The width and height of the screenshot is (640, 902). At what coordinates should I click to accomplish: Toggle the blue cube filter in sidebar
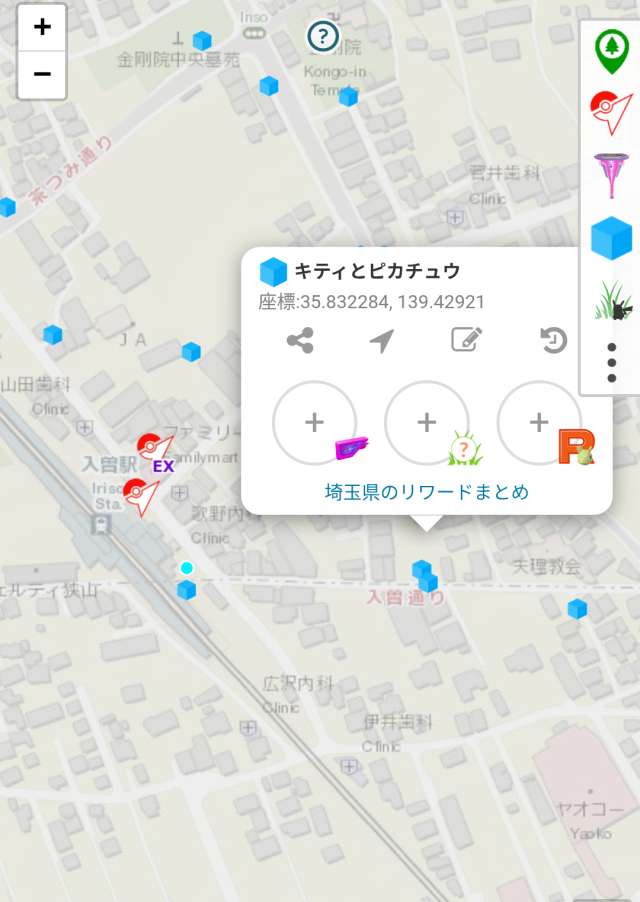(x=611, y=238)
